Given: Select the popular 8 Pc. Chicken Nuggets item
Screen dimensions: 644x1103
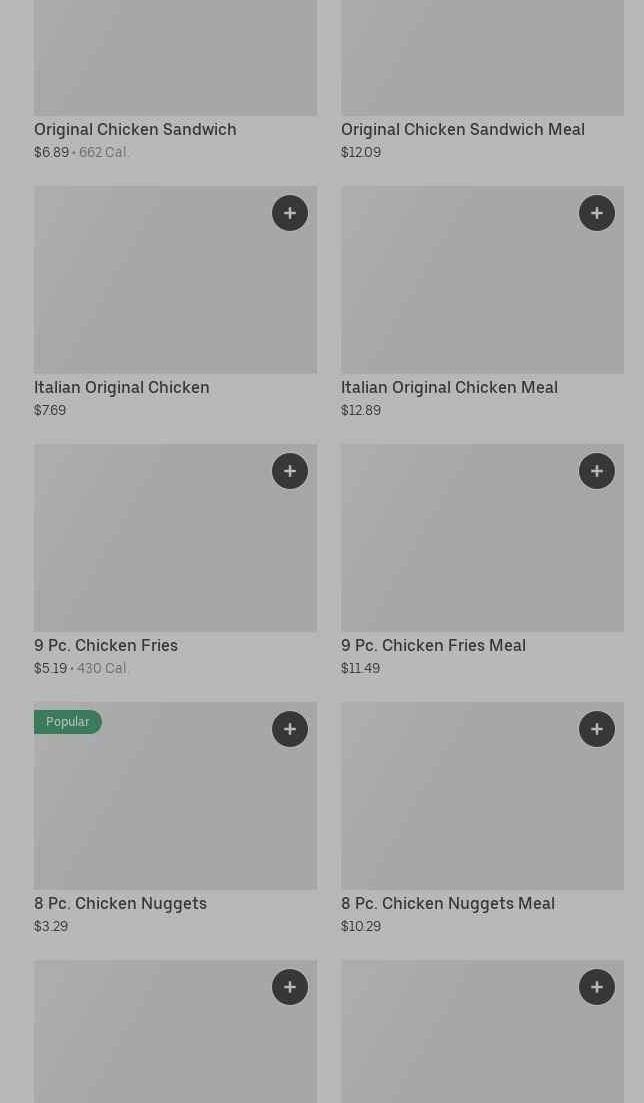Looking at the screenshot, I should (x=175, y=819).
